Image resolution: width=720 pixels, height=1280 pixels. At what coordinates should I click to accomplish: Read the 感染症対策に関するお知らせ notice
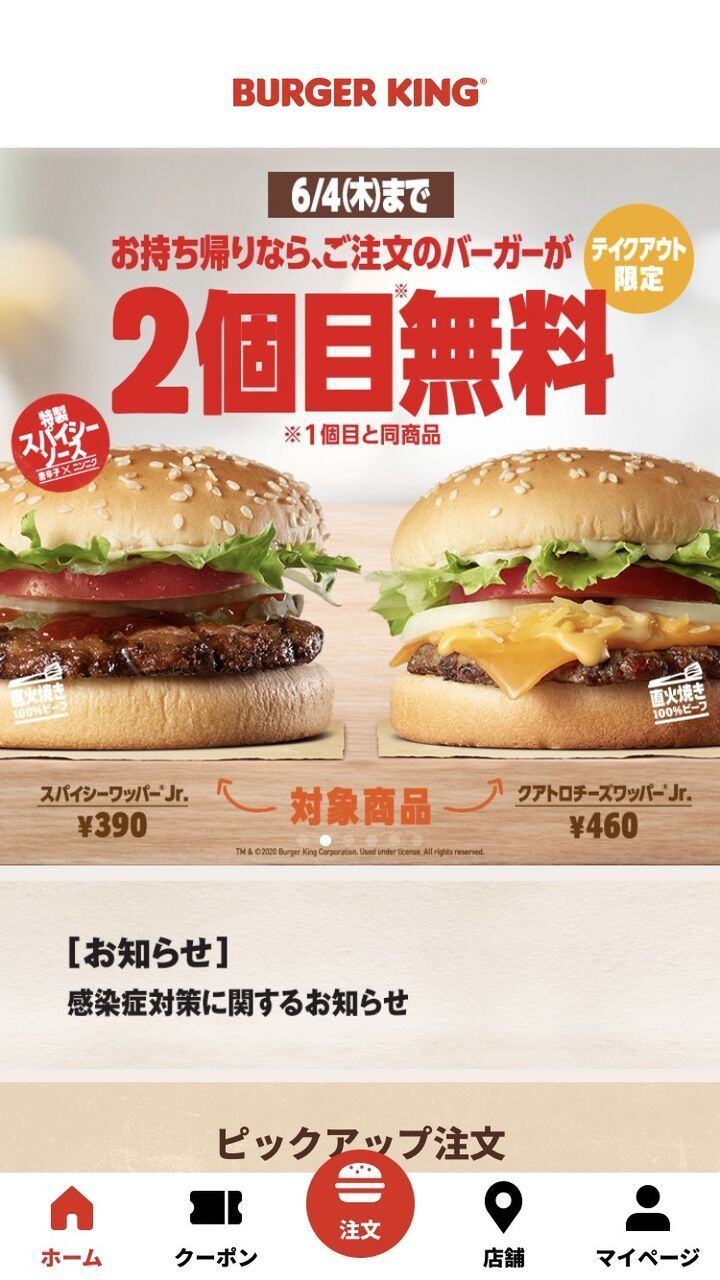(x=238, y=1002)
